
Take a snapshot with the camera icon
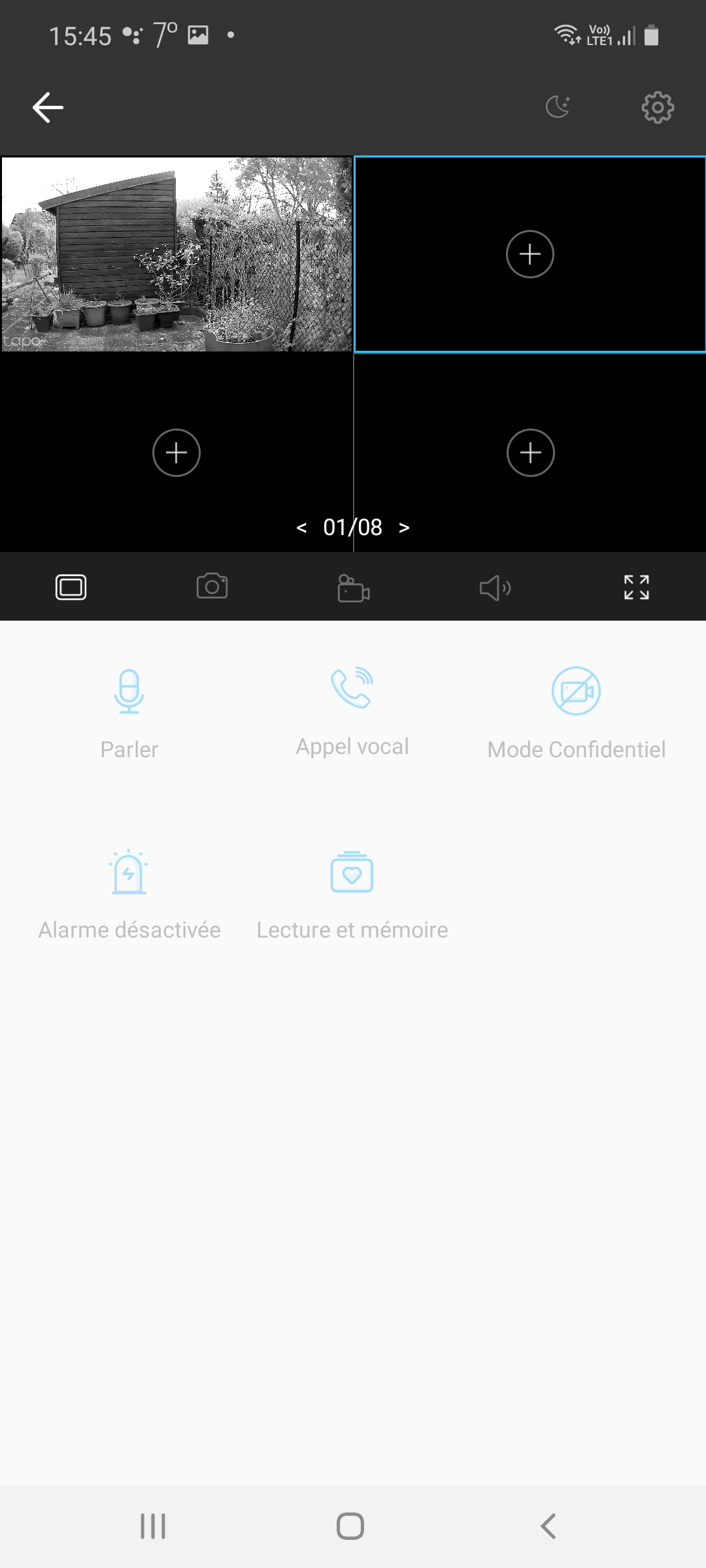[212, 586]
